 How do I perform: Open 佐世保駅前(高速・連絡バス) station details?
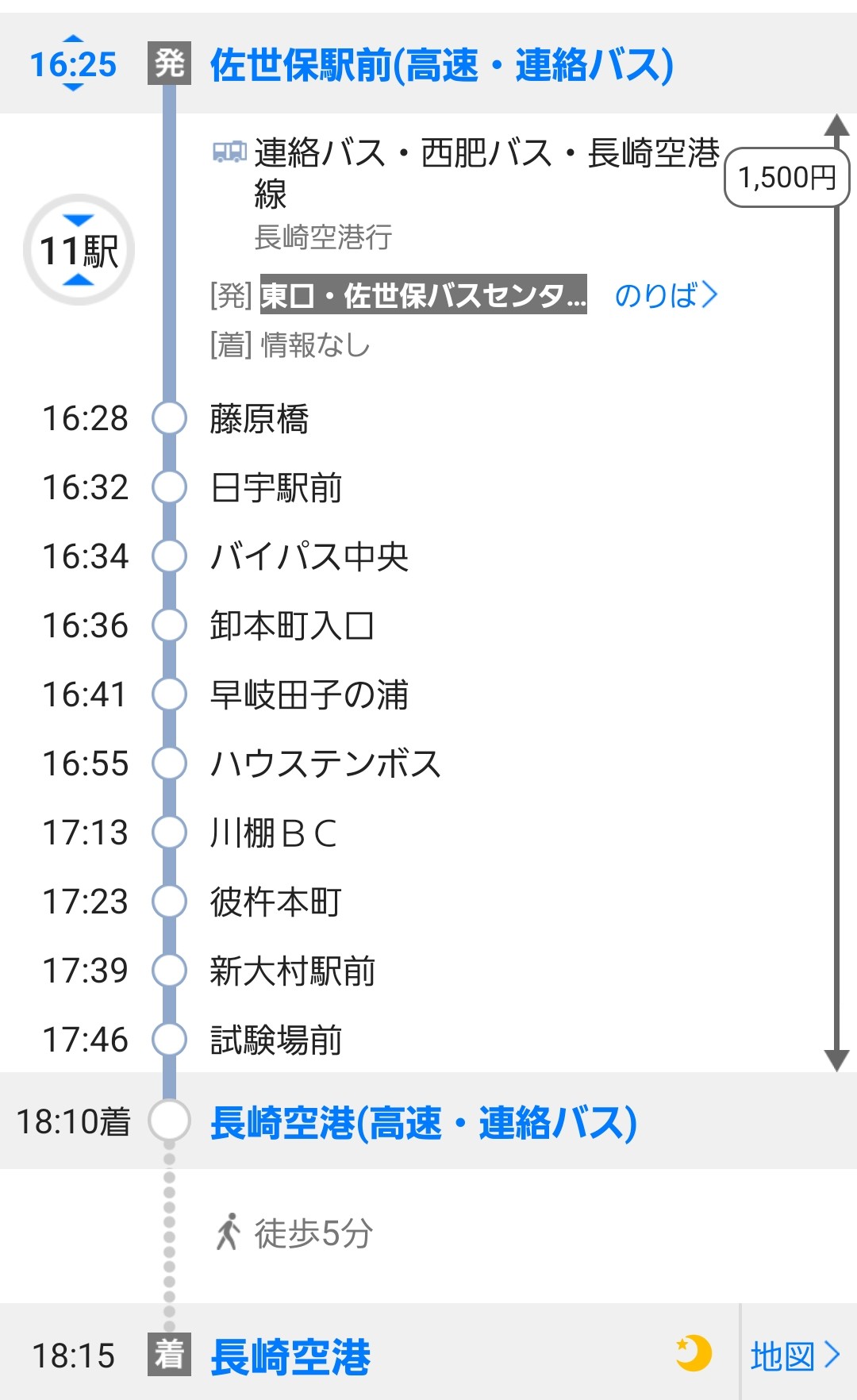[441, 65]
